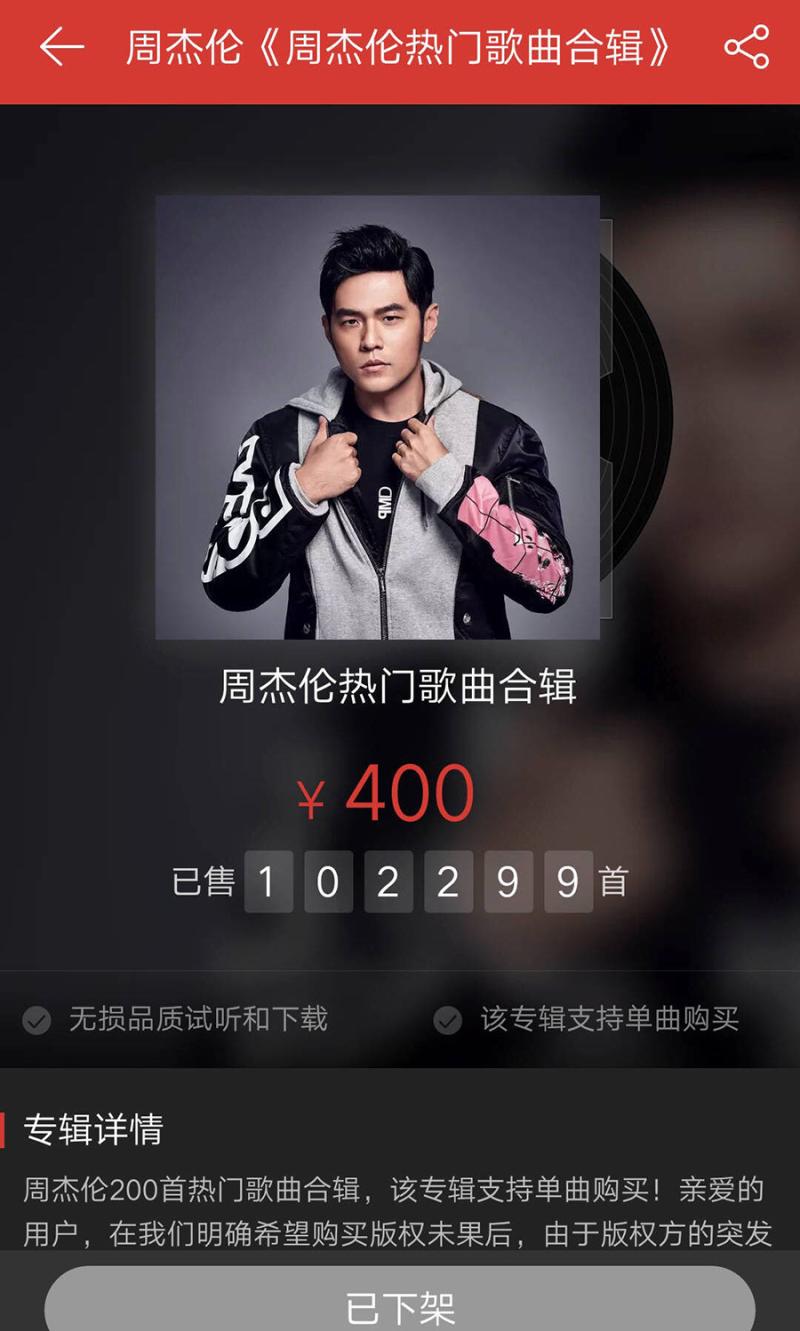Open the album cover artwork

(377, 417)
